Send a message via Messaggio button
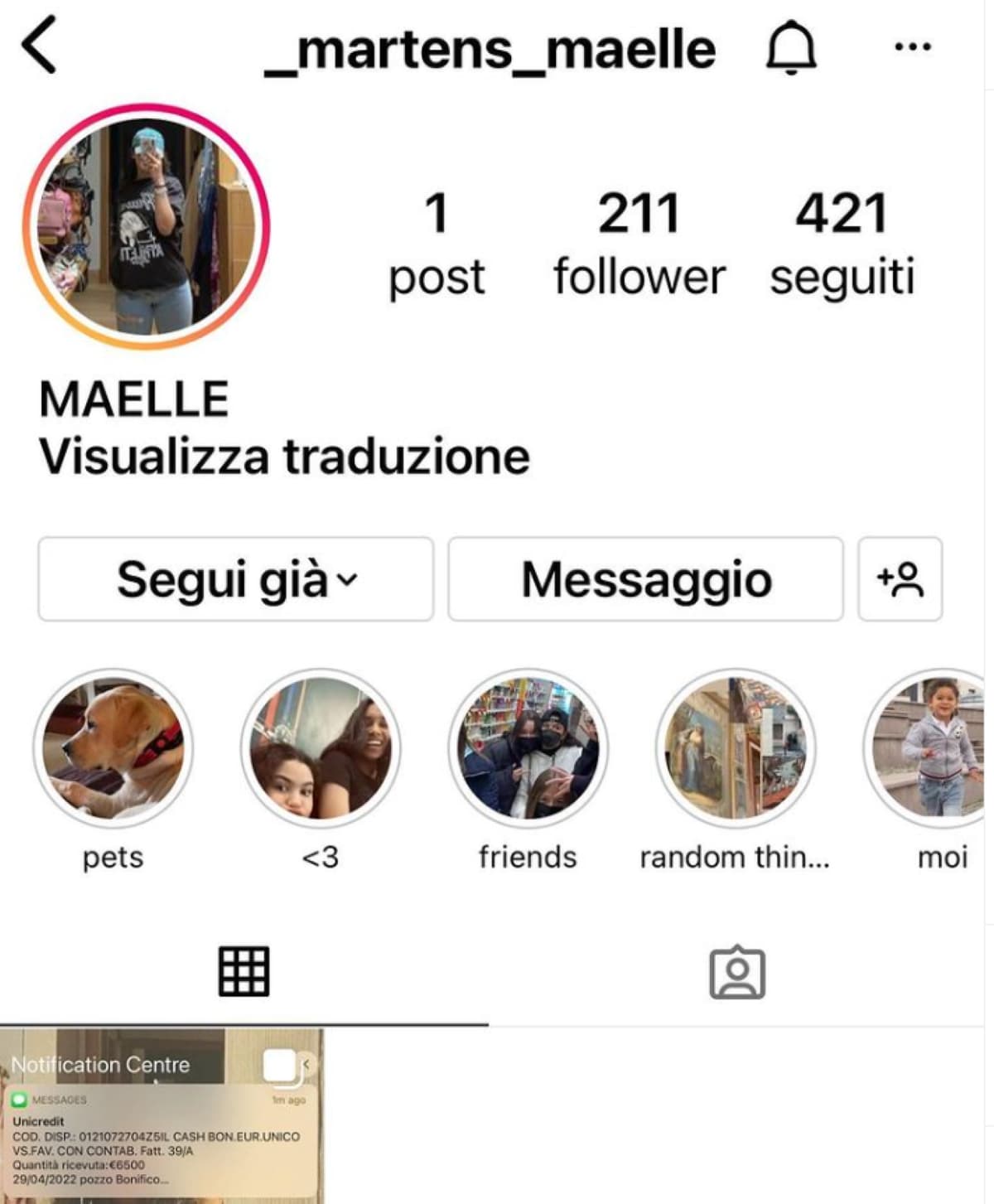The height and width of the screenshot is (1204, 994). tap(645, 579)
